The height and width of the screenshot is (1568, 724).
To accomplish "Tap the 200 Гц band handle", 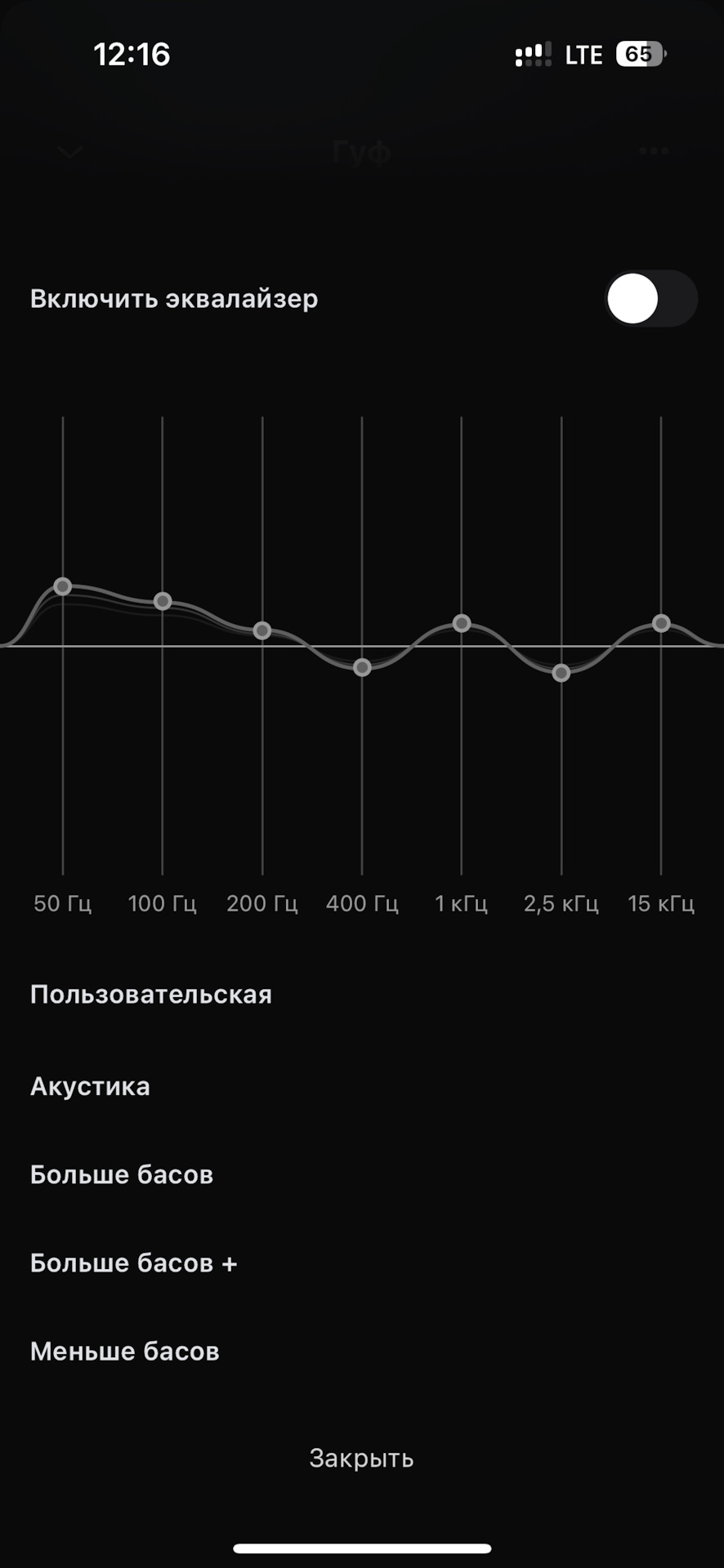I will click(262, 630).
